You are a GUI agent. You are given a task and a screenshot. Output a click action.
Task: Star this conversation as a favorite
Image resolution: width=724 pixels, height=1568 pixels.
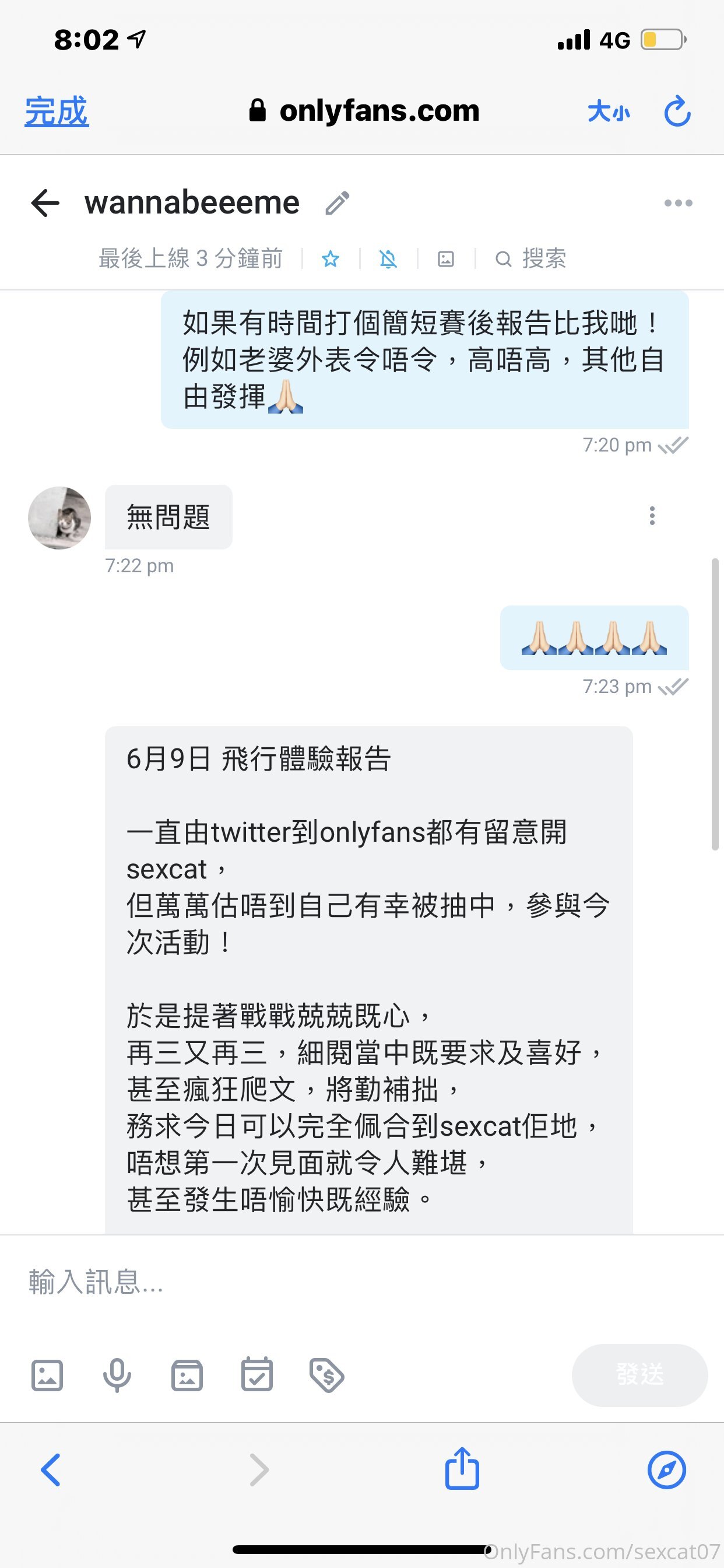tap(331, 260)
